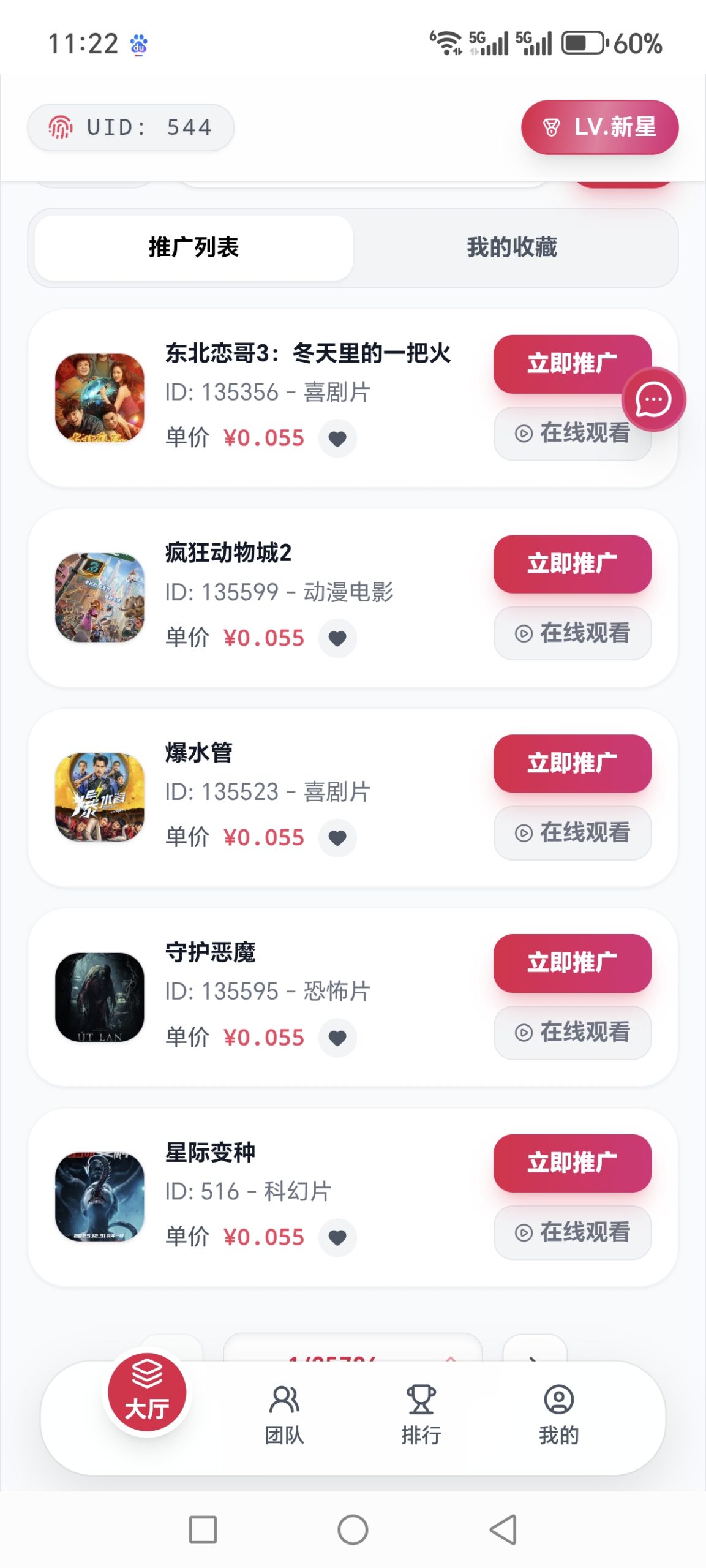
Task: Favorite 星际变种 with its heart icon
Action: point(337,1237)
